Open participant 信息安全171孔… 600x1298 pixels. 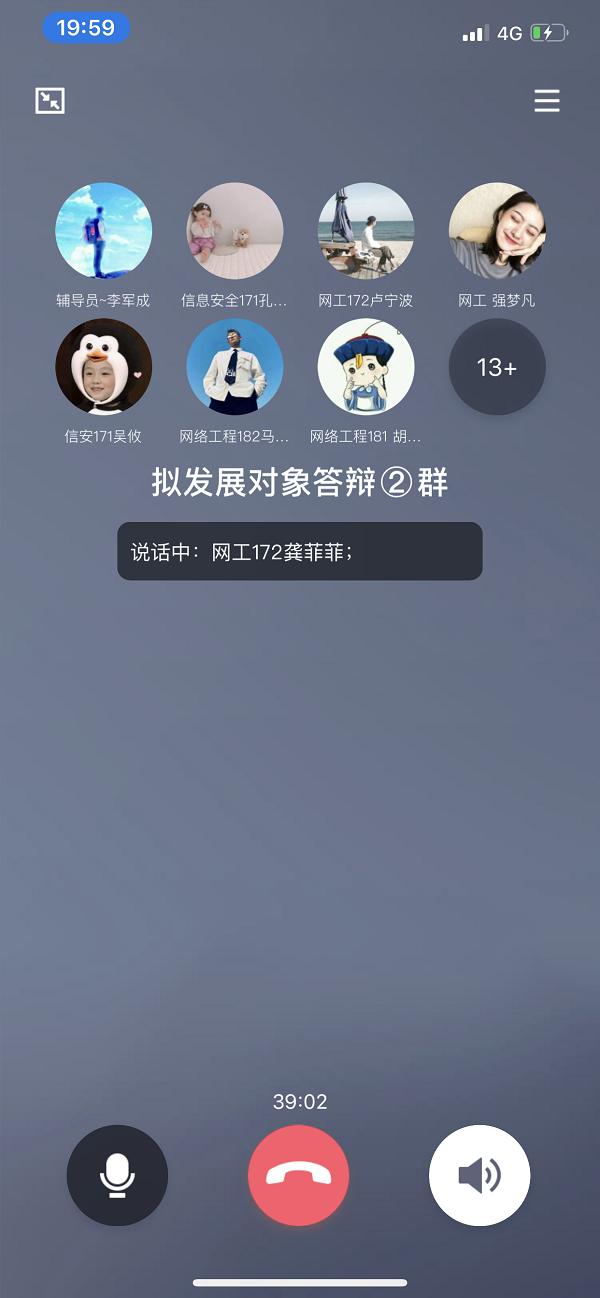tap(235, 231)
